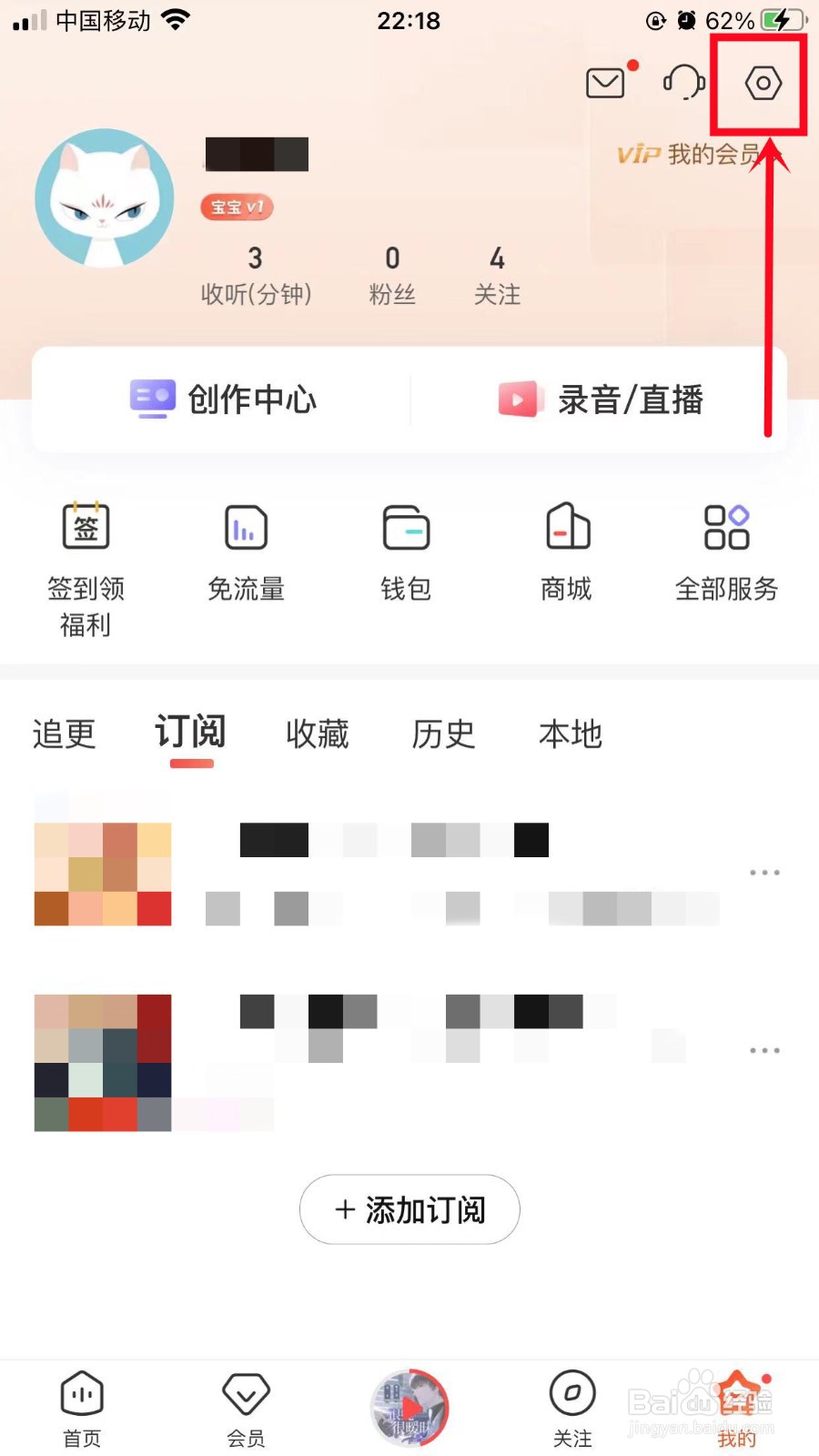Open the 创作中心 creation center
Viewport: 819px width, 1456px height.
tap(225, 399)
